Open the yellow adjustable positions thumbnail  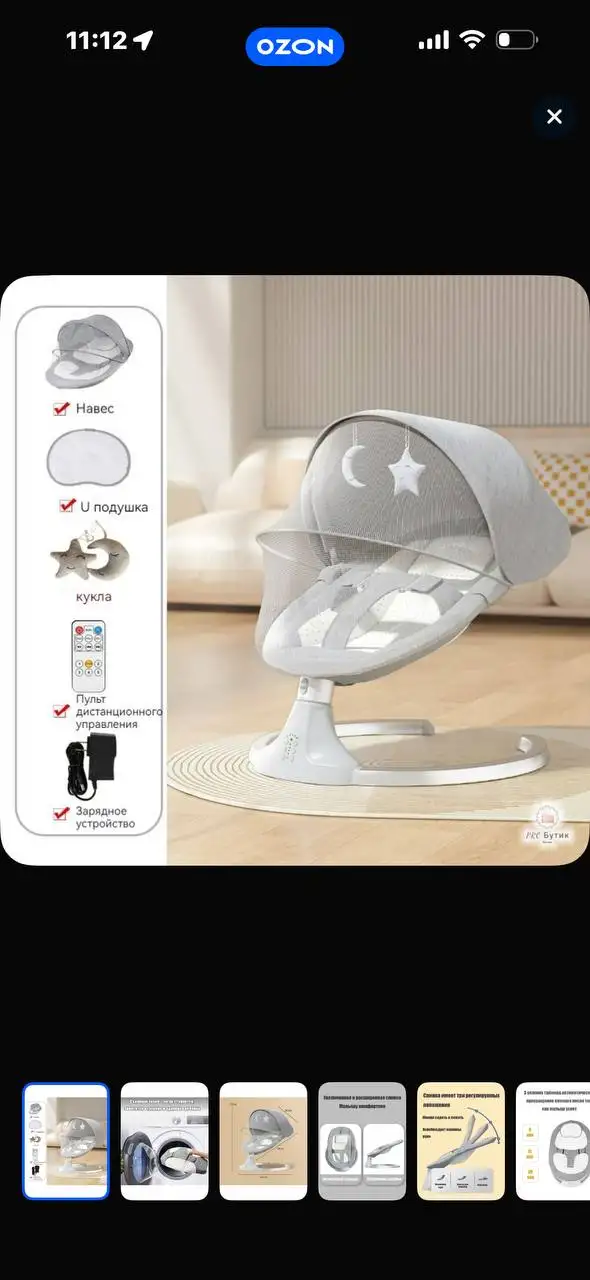tap(461, 1141)
